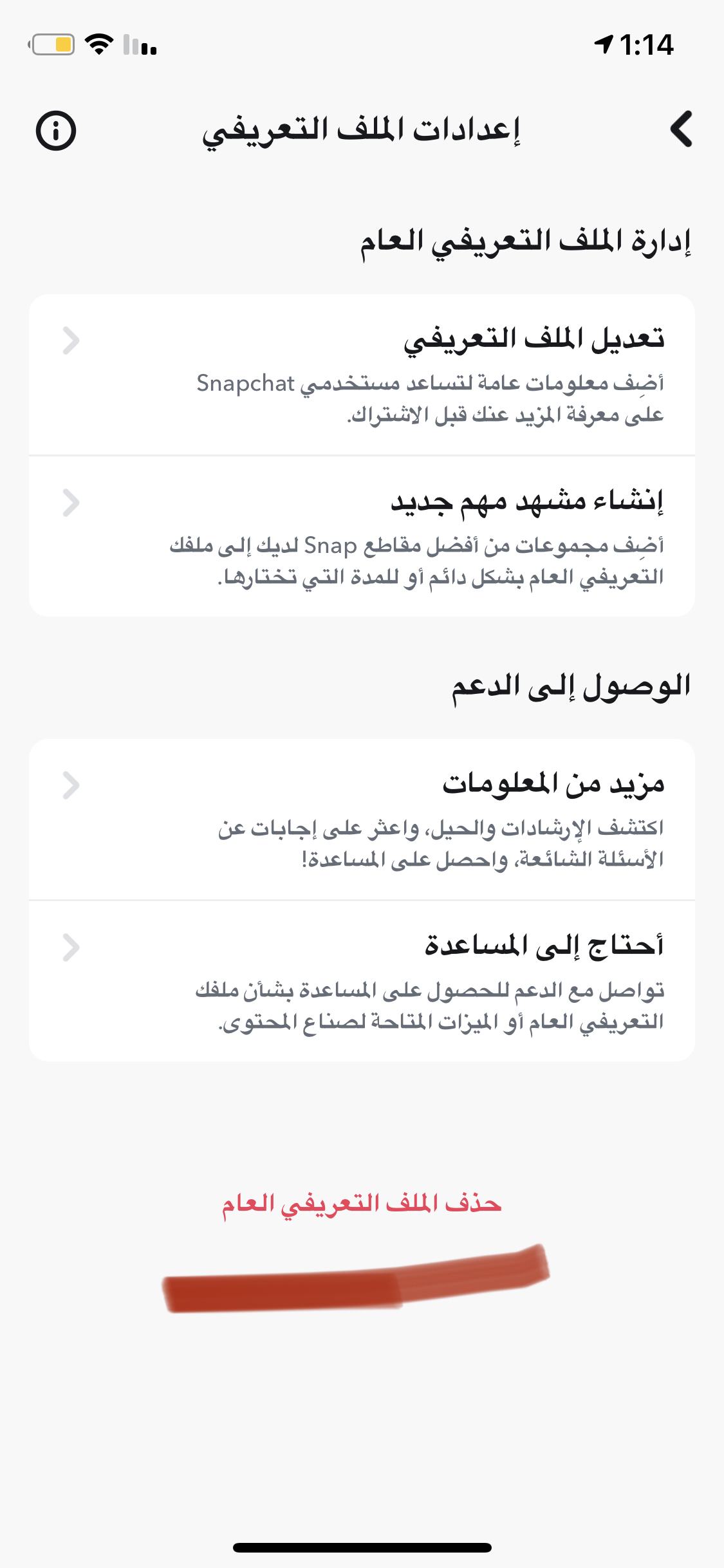Go back using the top arrow
724x1568 pixels.
click(x=681, y=129)
